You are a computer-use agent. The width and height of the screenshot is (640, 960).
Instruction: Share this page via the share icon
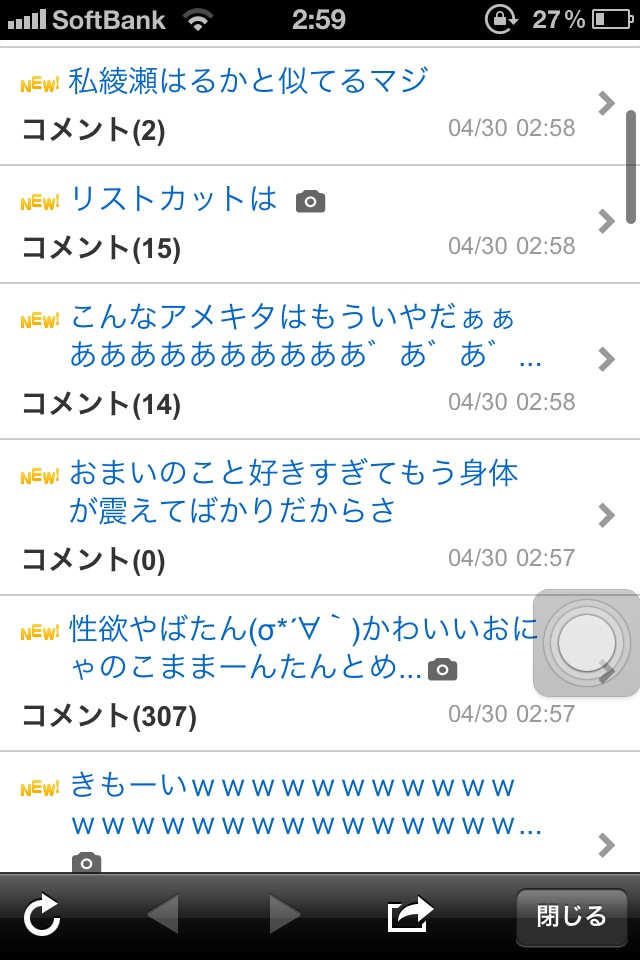[410, 915]
